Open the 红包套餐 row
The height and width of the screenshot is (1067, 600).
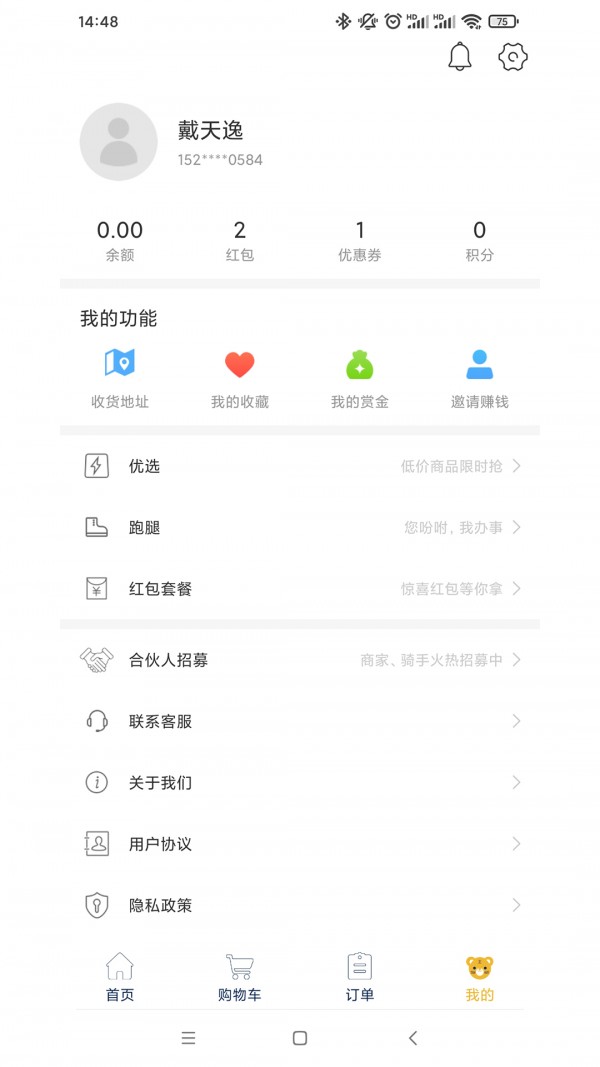pyautogui.click(x=300, y=589)
